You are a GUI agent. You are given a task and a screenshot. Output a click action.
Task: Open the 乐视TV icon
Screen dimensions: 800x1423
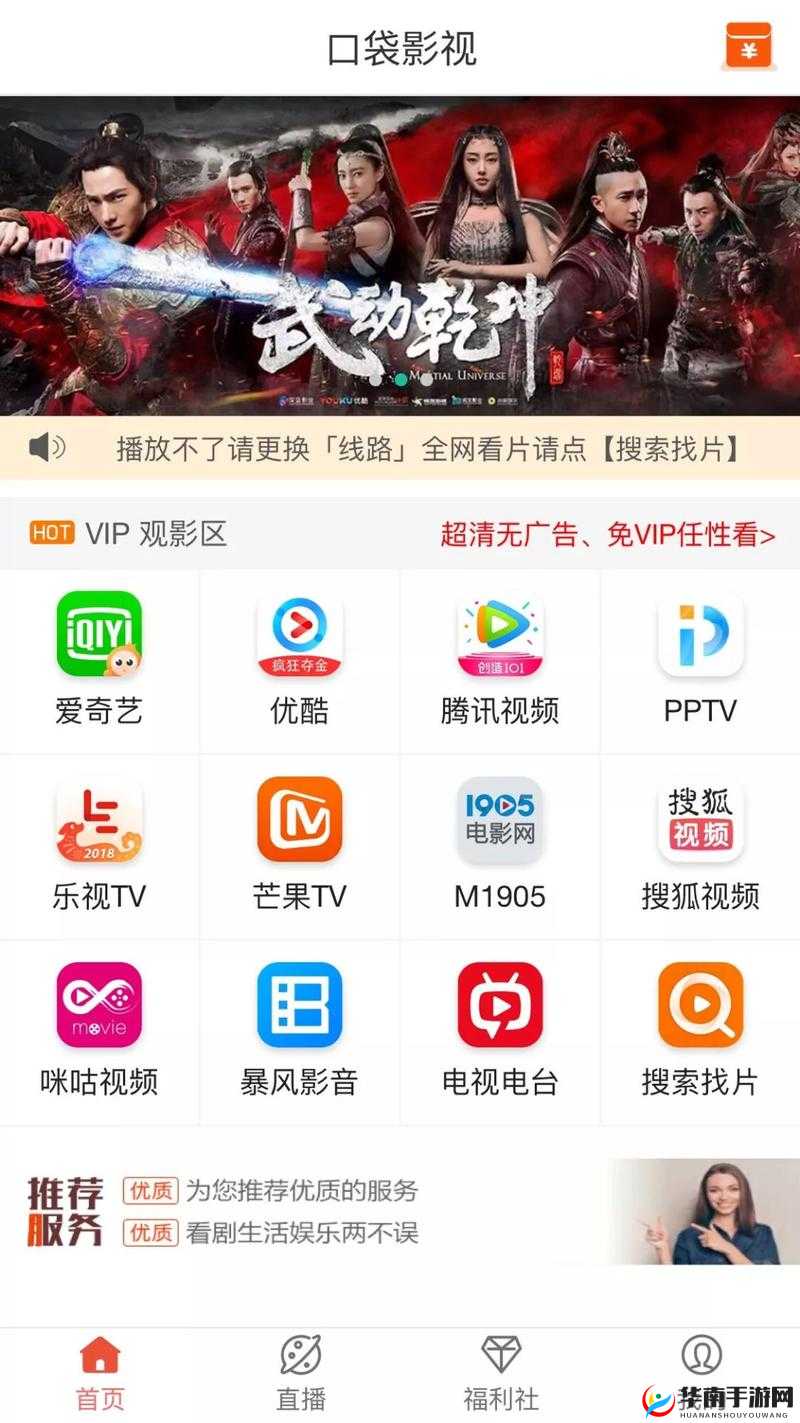(x=98, y=822)
